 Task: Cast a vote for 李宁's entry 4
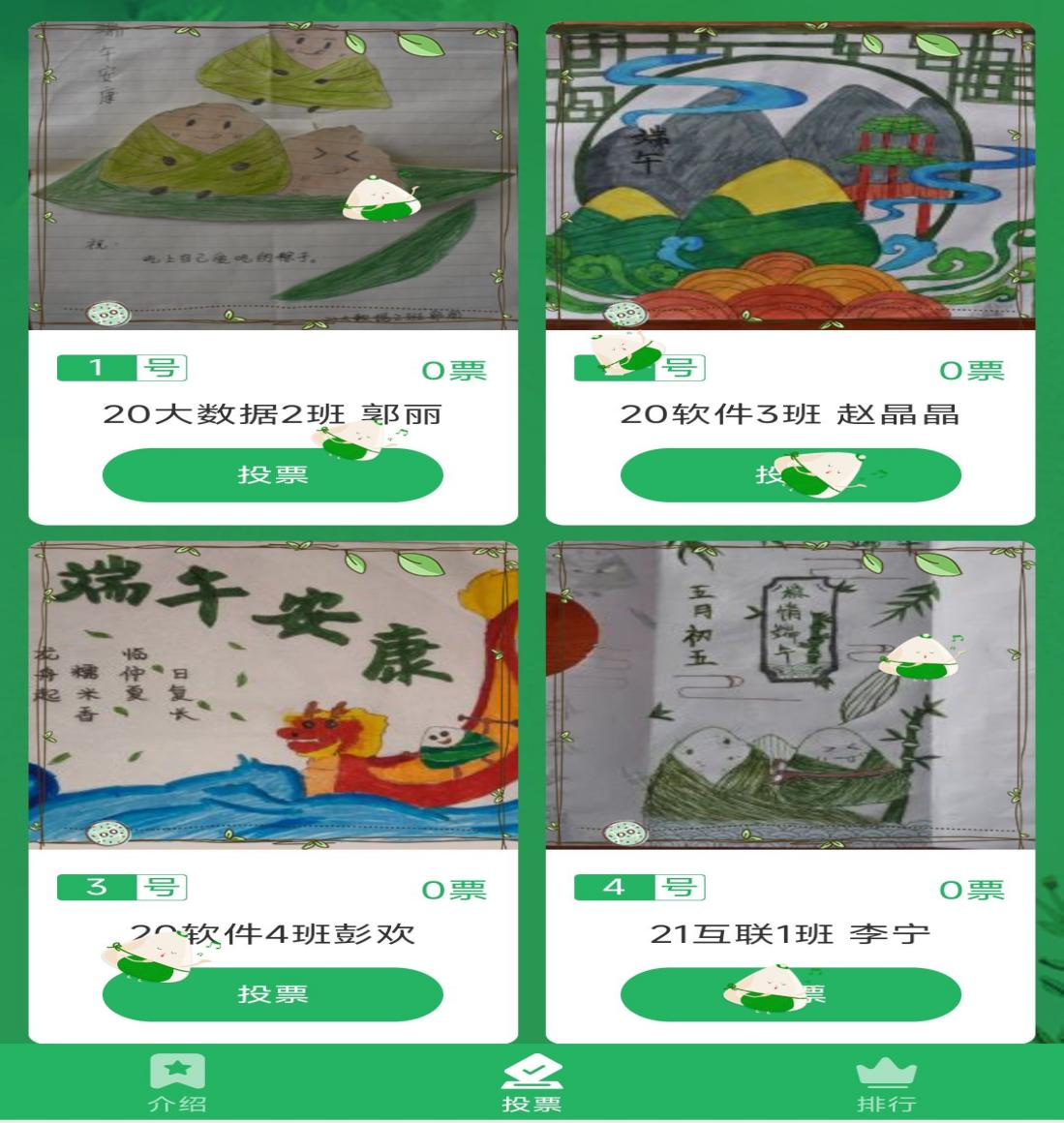tap(790, 993)
